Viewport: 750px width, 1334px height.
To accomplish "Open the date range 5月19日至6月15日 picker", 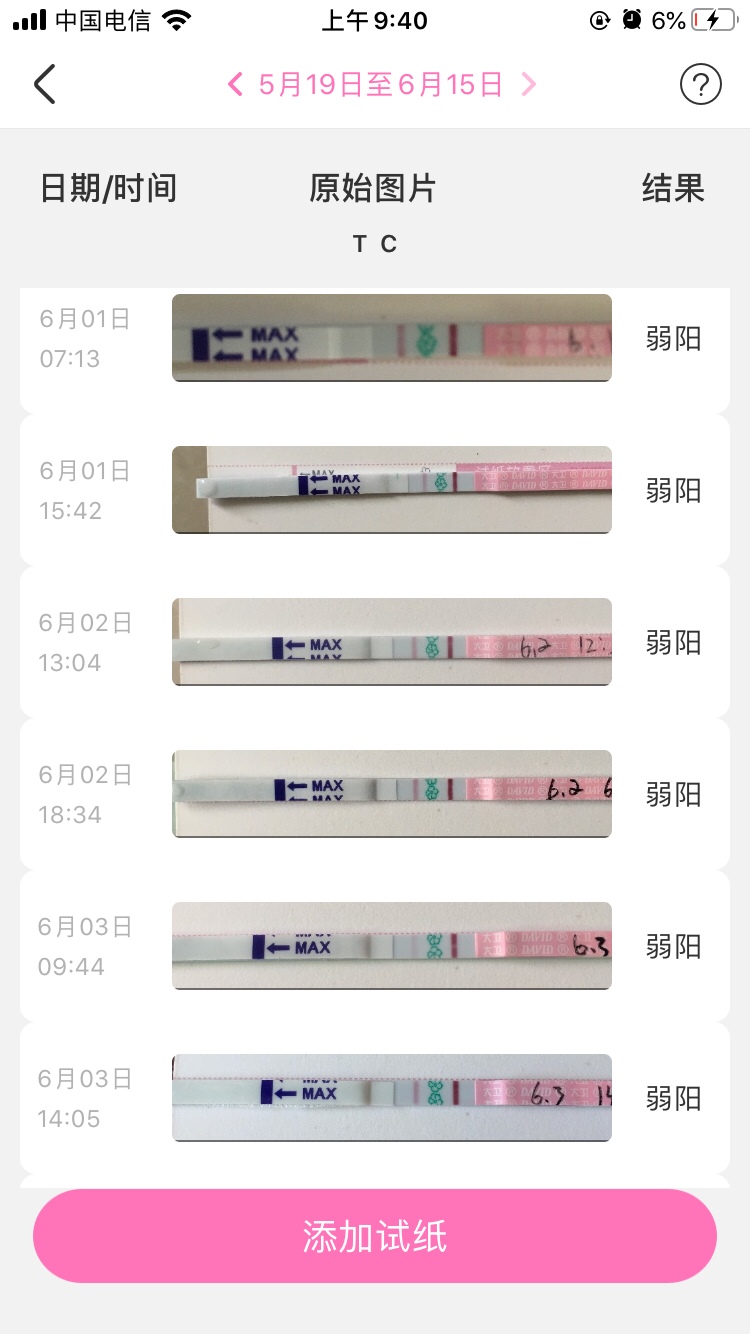I will tap(381, 85).
